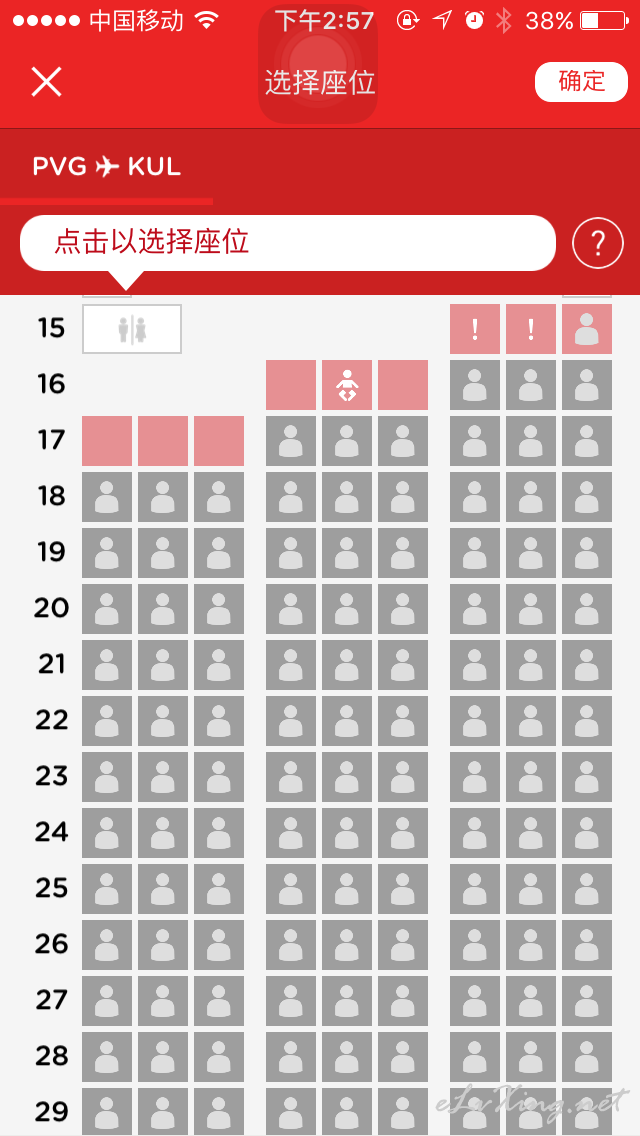Select the PVG to KUL flight tab
This screenshot has width=640, height=1136.
pos(107,167)
